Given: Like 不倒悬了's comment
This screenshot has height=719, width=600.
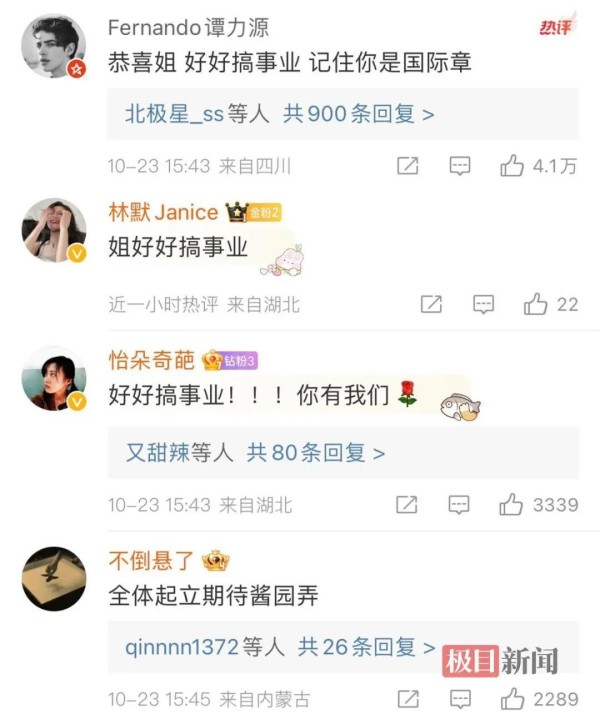Looking at the screenshot, I should 512,697.
